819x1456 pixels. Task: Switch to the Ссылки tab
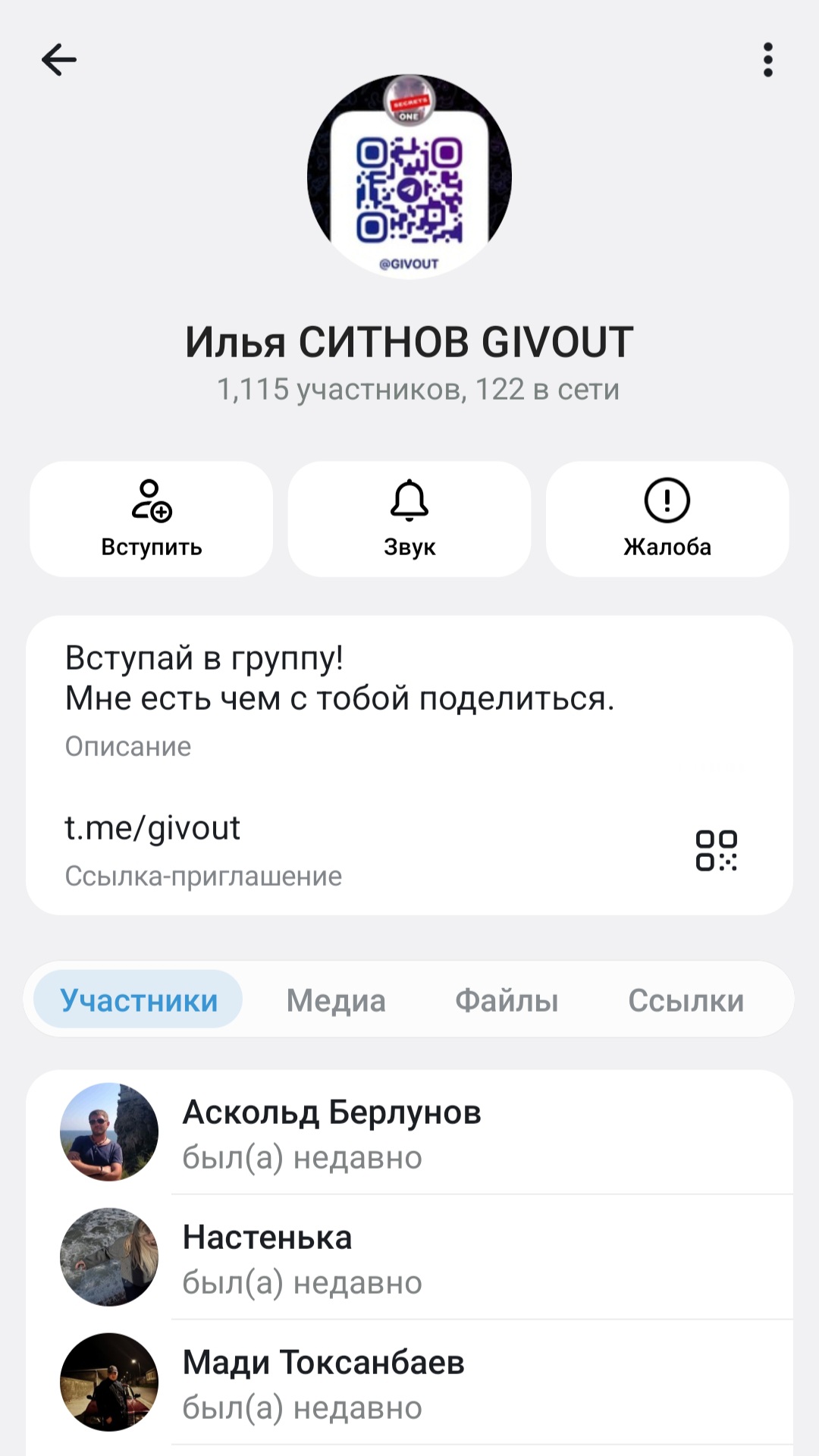tap(686, 1000)
